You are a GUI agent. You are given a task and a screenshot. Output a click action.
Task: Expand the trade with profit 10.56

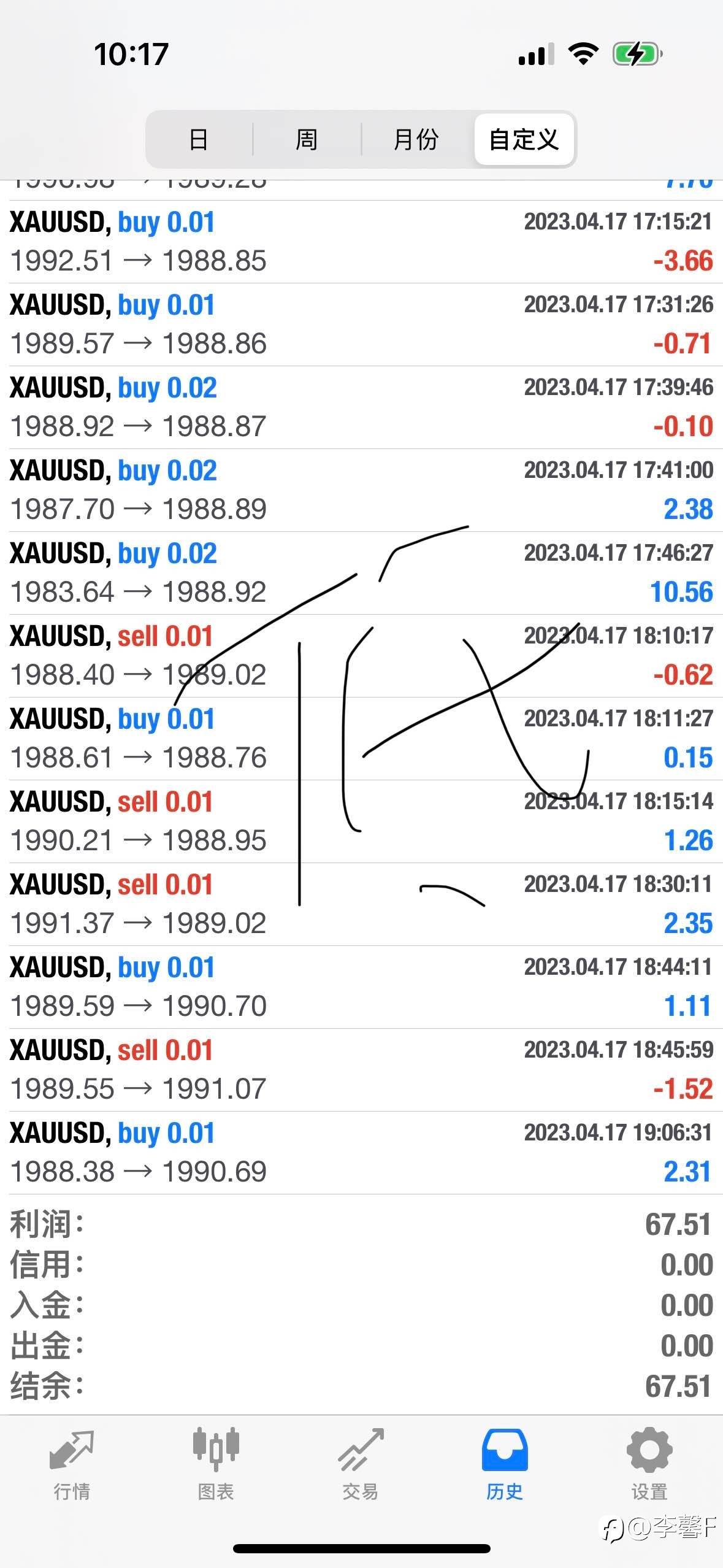pos(361,573)
